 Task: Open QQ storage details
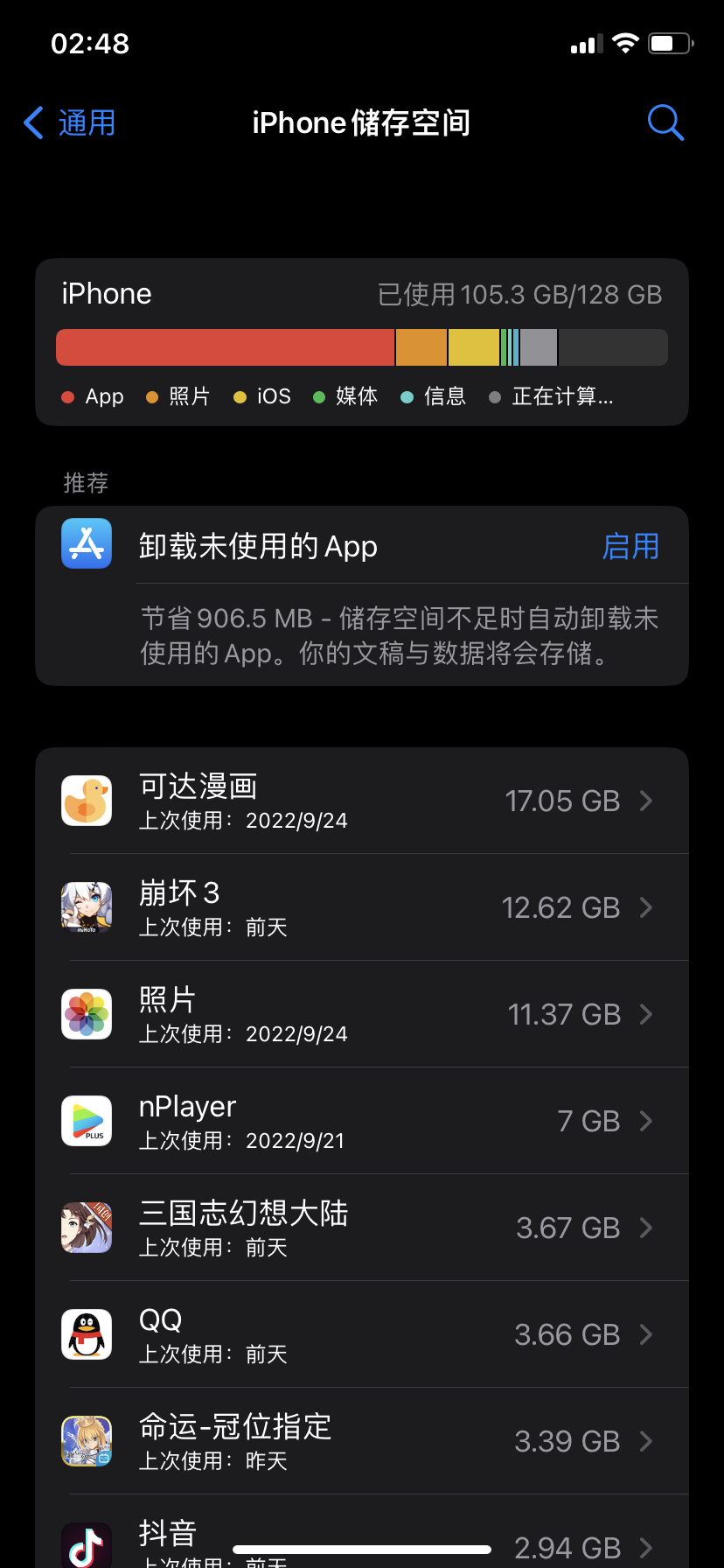click(362, 1334)
